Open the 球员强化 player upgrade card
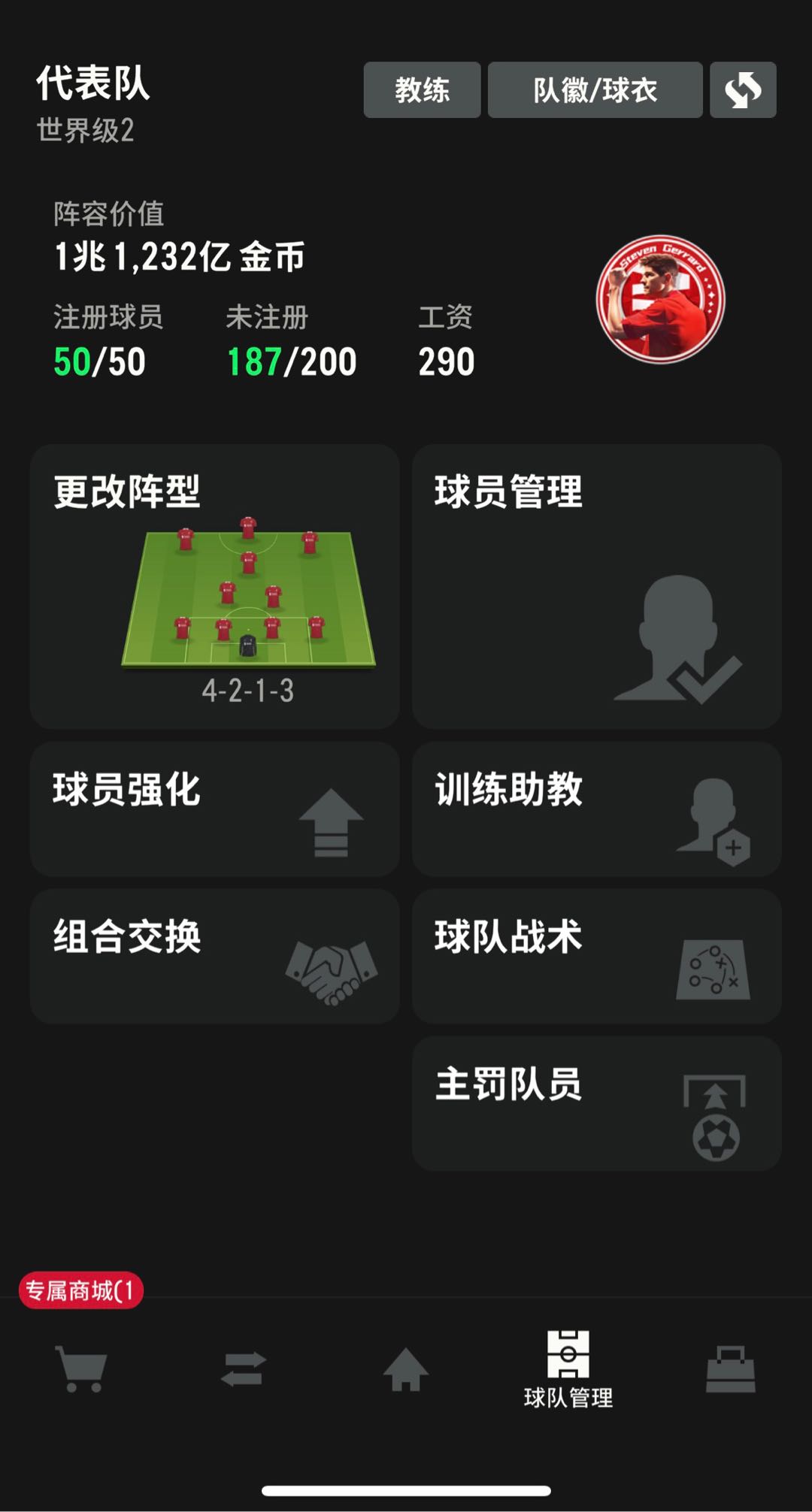812x1512 pixels. tap(214, 809)
